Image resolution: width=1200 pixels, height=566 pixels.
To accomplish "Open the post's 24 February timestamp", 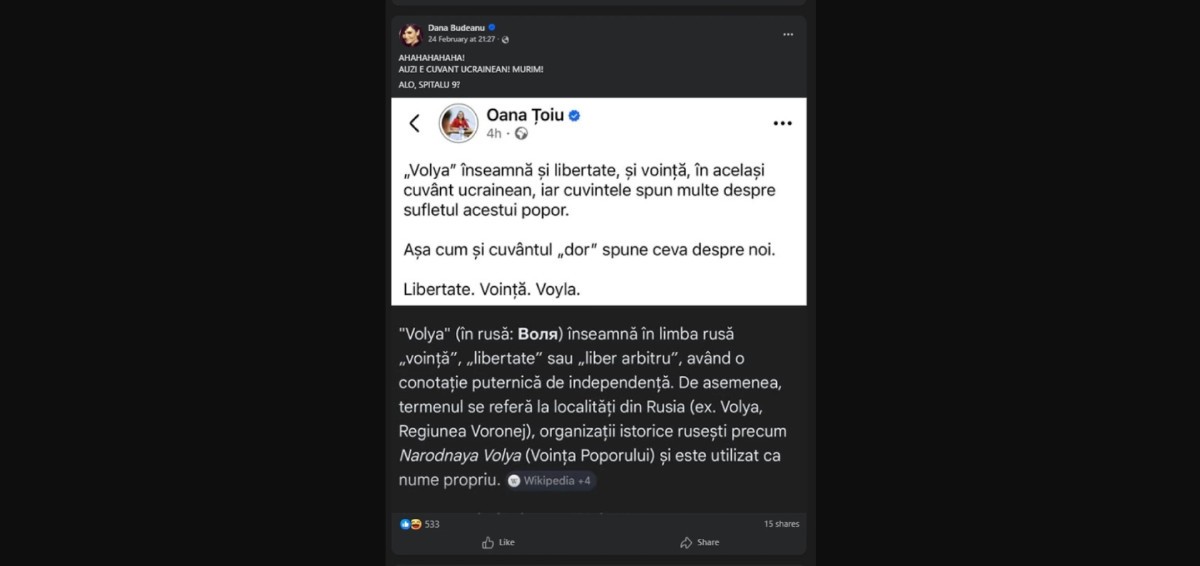I will pyautogui.click(x=461, y=40).
